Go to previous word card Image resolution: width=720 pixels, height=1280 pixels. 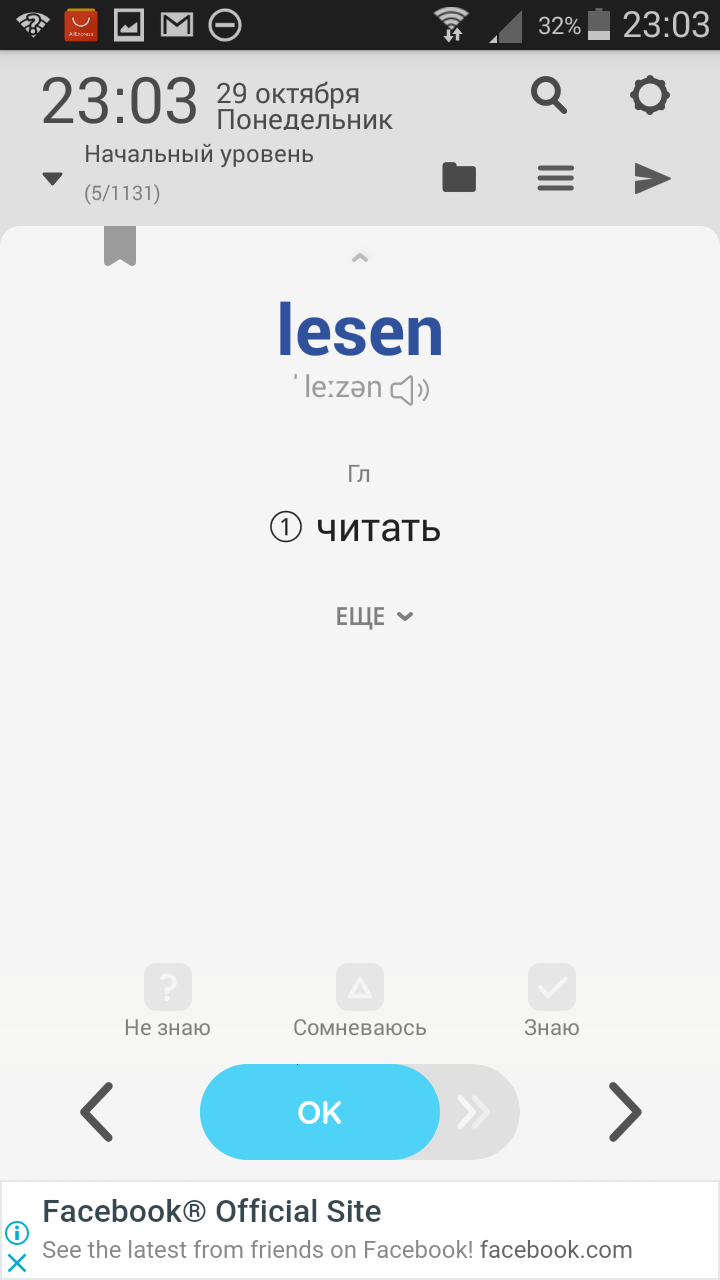click(x=97, y=1112)
